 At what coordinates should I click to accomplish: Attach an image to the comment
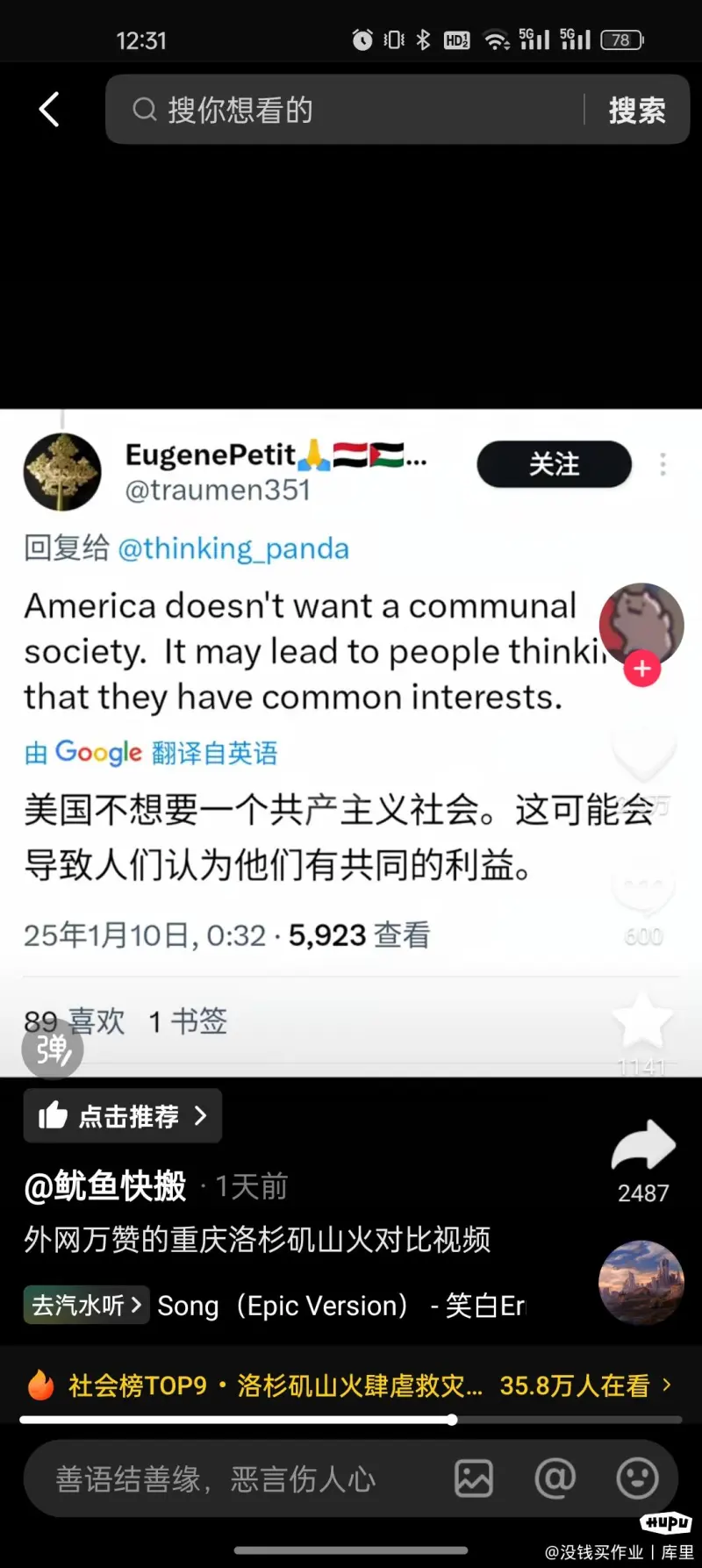pos(474,1479)
